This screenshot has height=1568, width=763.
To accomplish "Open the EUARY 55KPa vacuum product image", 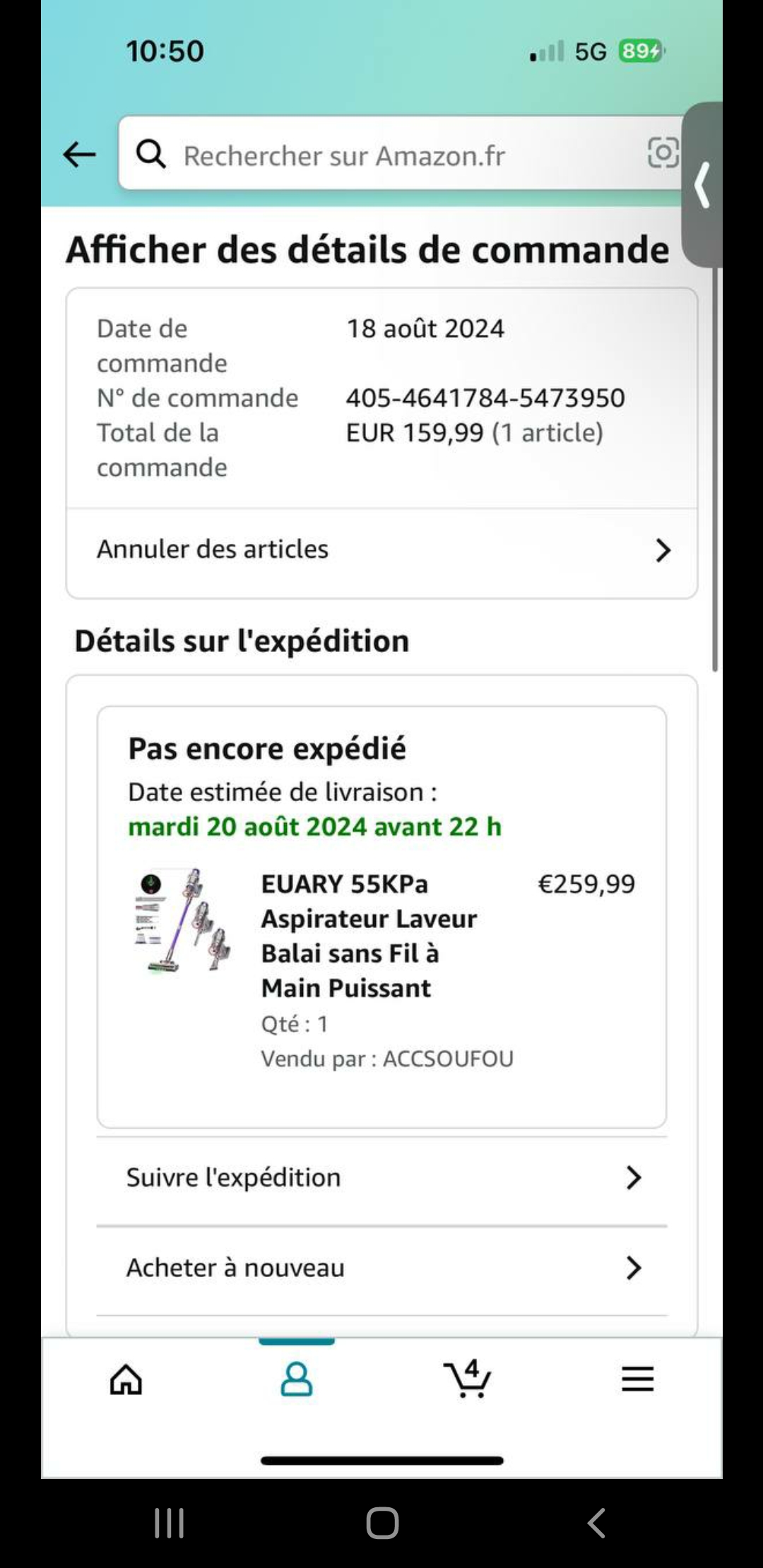I will click(x=183, y=921).
